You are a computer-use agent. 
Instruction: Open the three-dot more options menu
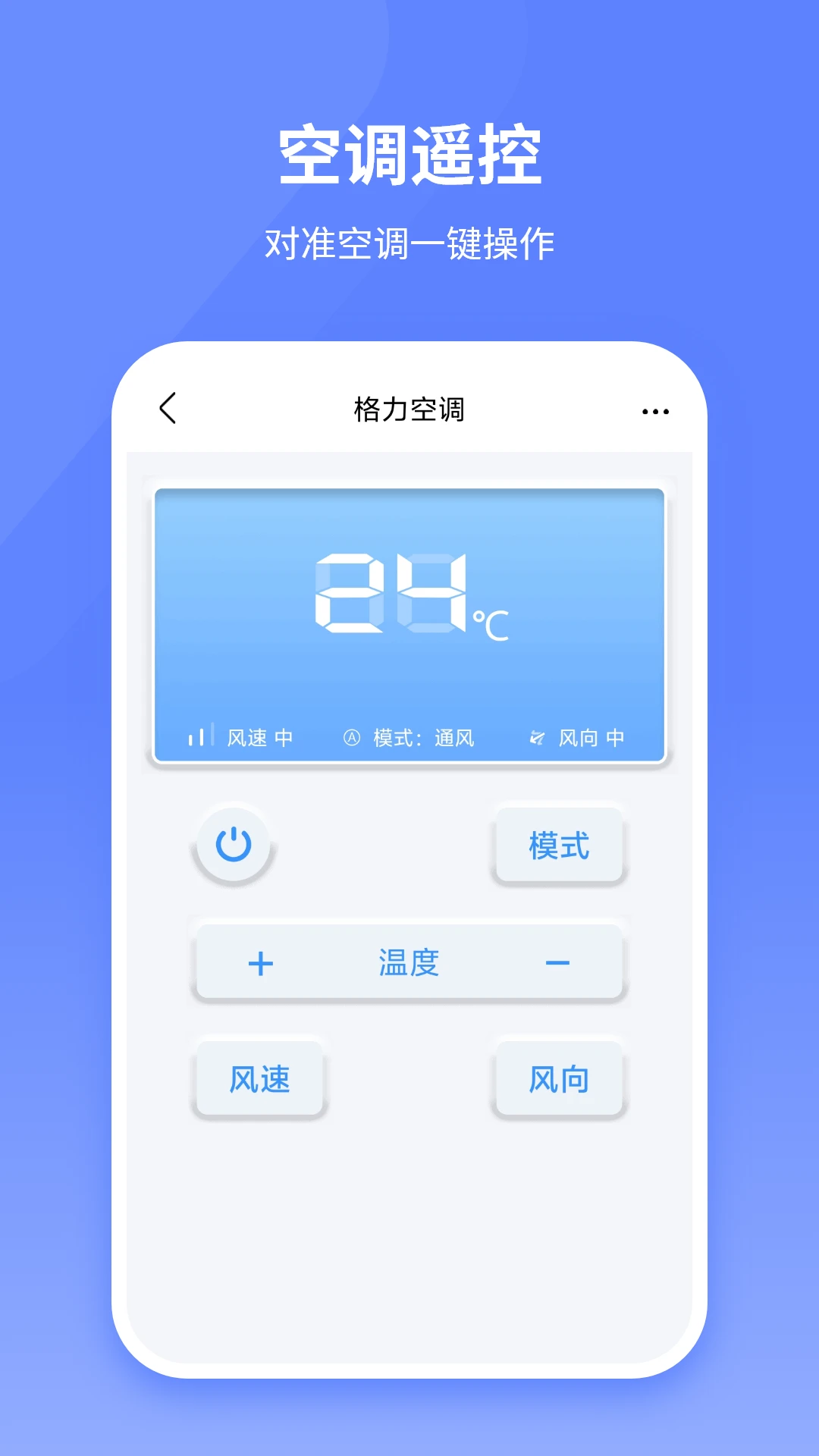click(x=654, y=411)
